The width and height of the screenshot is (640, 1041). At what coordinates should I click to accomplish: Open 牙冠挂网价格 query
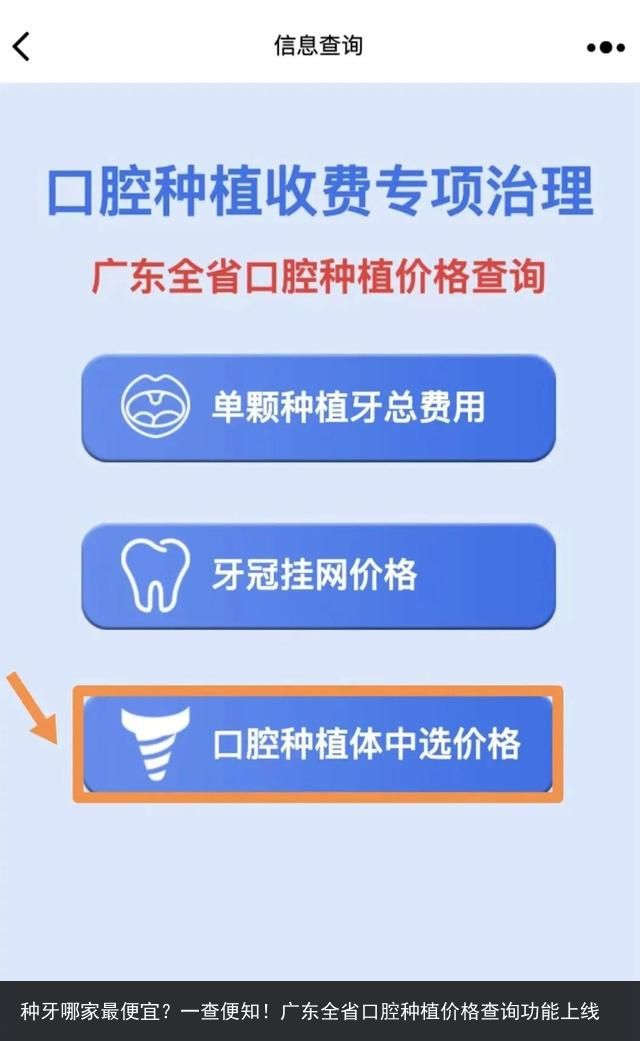(x=319, y=576)
